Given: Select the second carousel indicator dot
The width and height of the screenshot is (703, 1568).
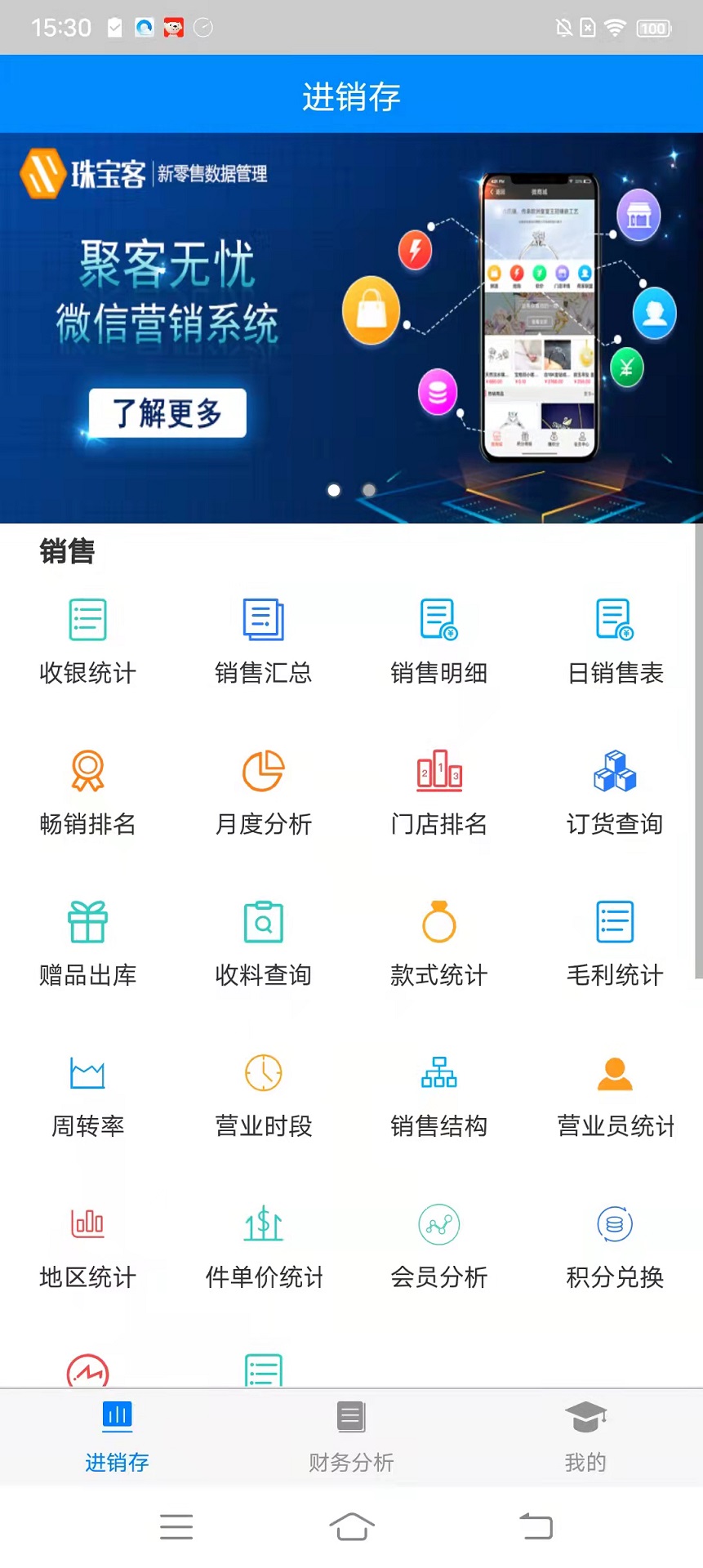Looking at the screenshot, I should coord(368,490).
